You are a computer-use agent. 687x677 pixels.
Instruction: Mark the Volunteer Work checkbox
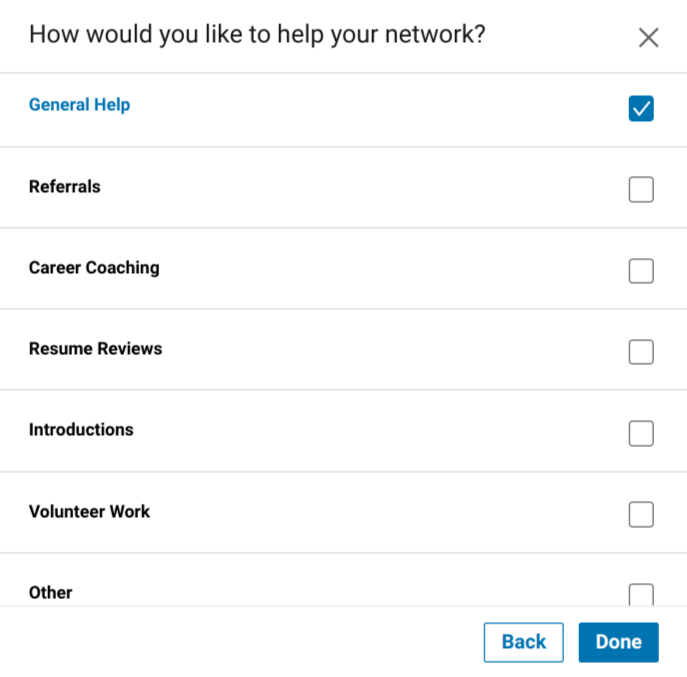click(x=641, y=514)
